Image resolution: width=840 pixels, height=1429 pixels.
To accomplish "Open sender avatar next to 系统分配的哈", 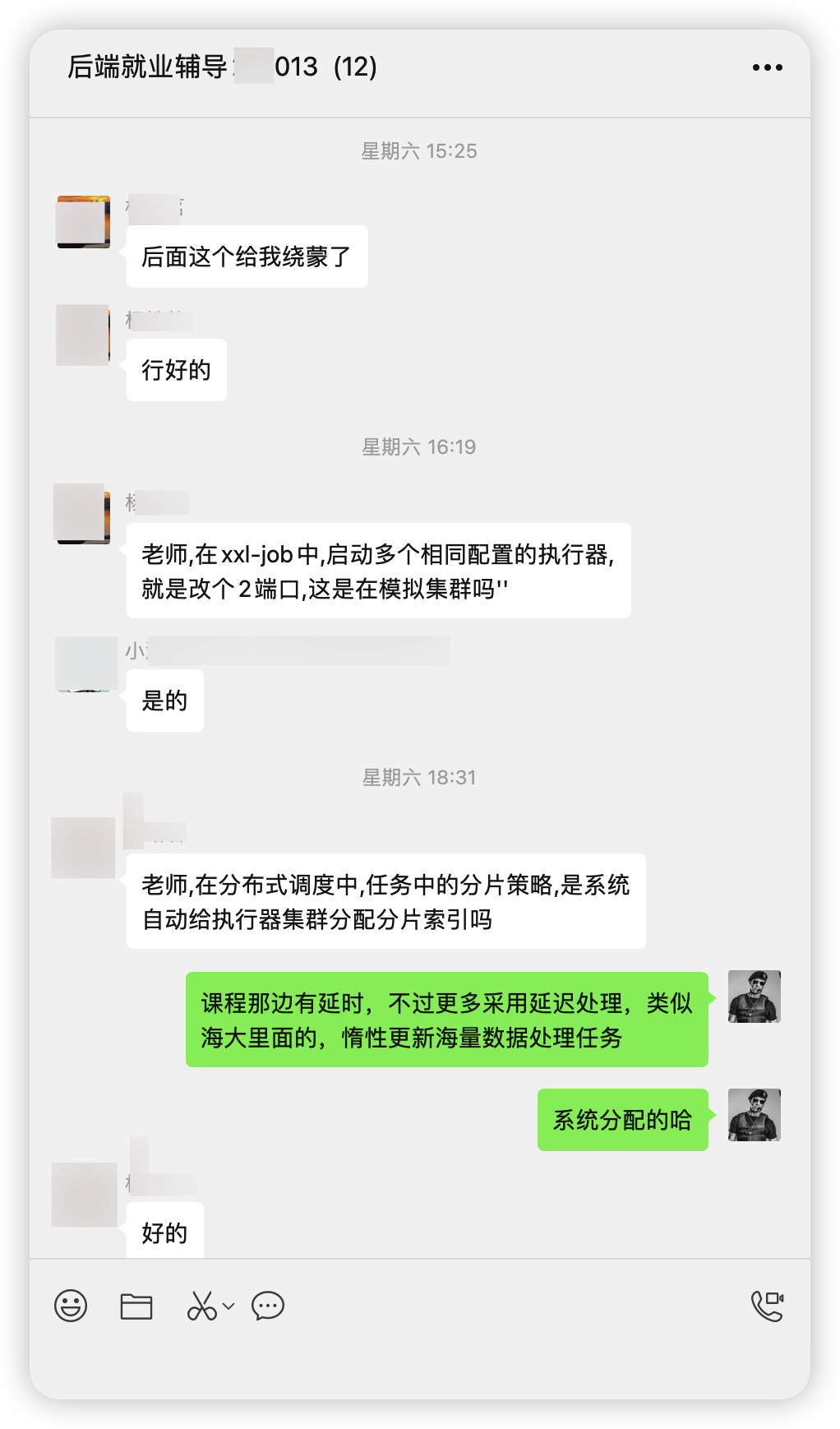I will pos(754,1115).
